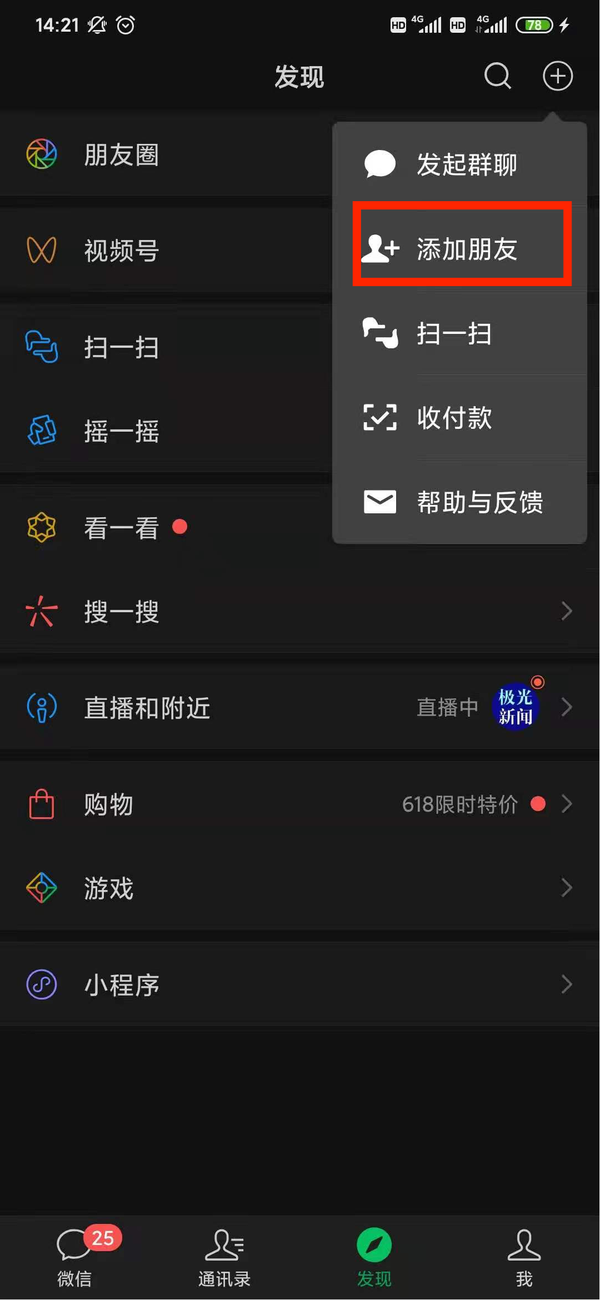
Task: Choose 添加朋友 in the popup menu
Action: [x=462, y=249]
